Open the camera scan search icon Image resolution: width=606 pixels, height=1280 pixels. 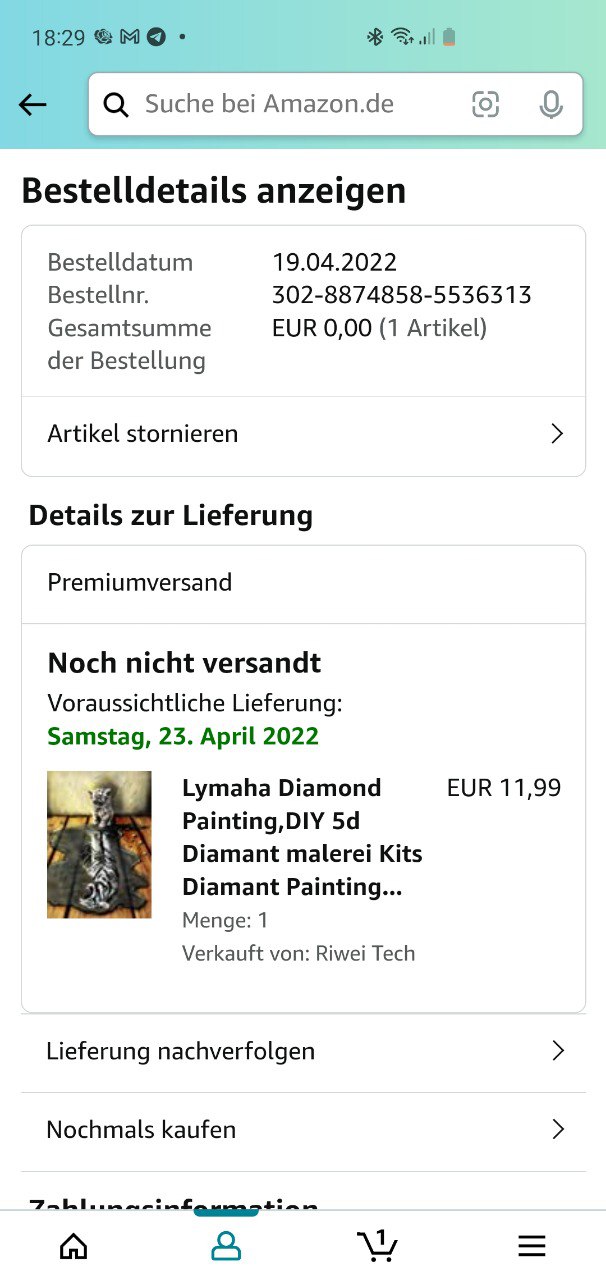pos(486,104)
